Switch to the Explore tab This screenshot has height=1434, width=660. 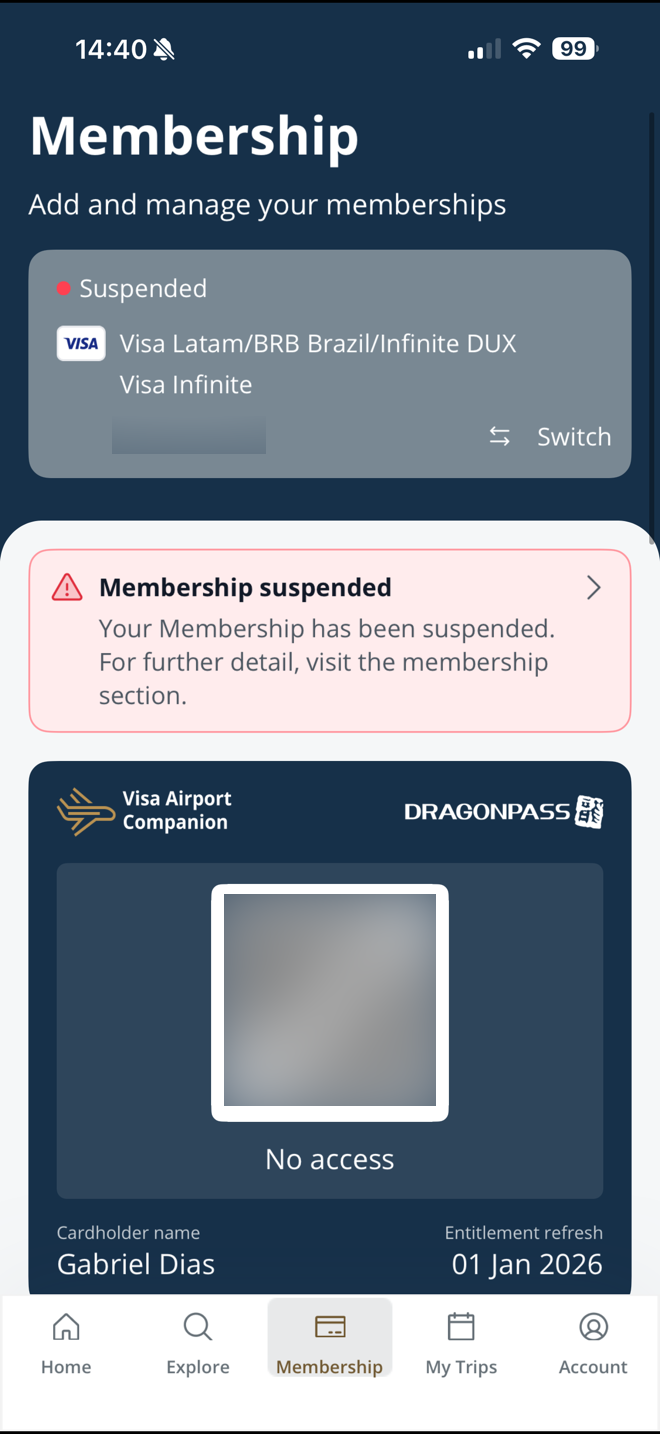[x=198, y=1344]
